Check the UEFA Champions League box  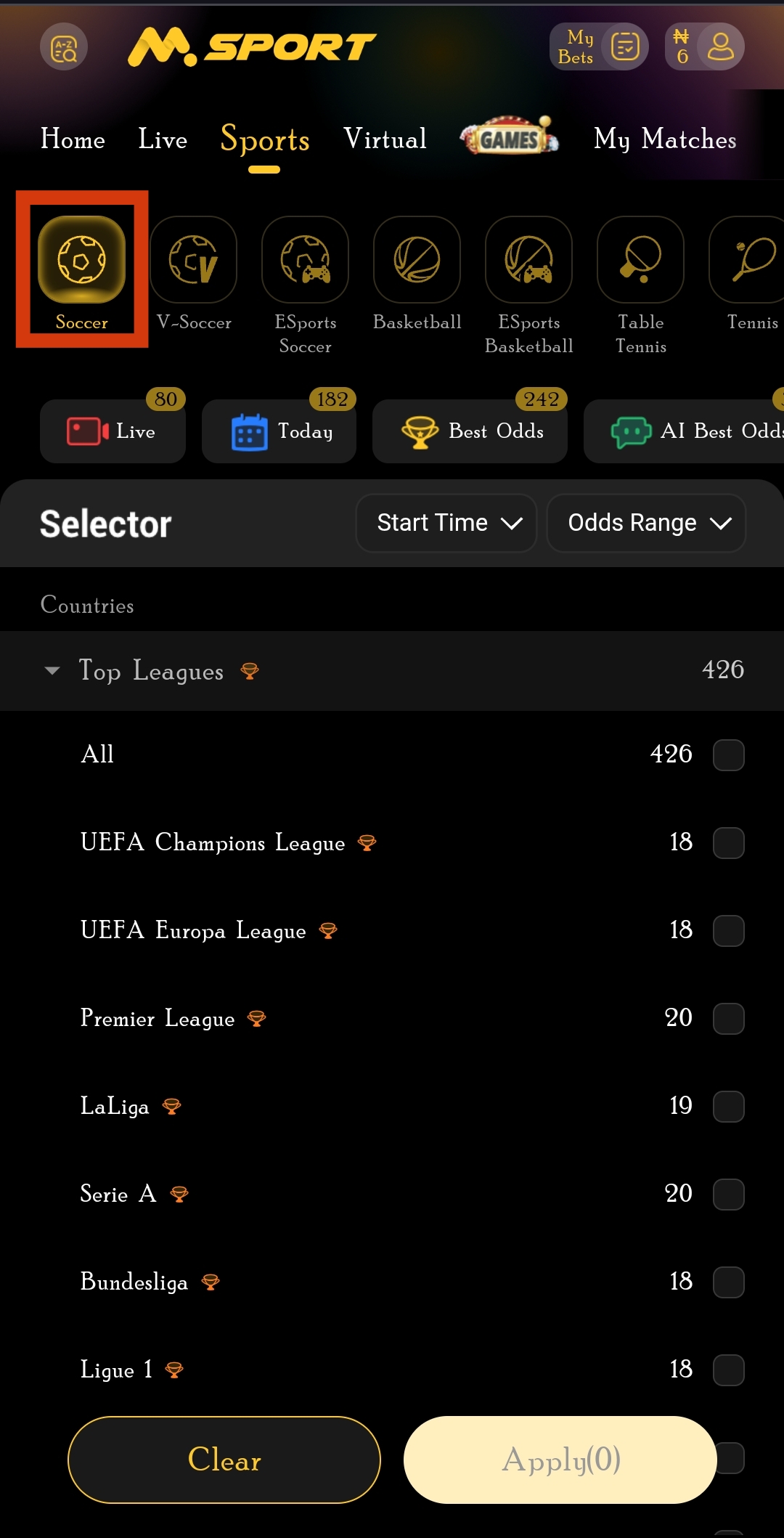pos(728,843)
